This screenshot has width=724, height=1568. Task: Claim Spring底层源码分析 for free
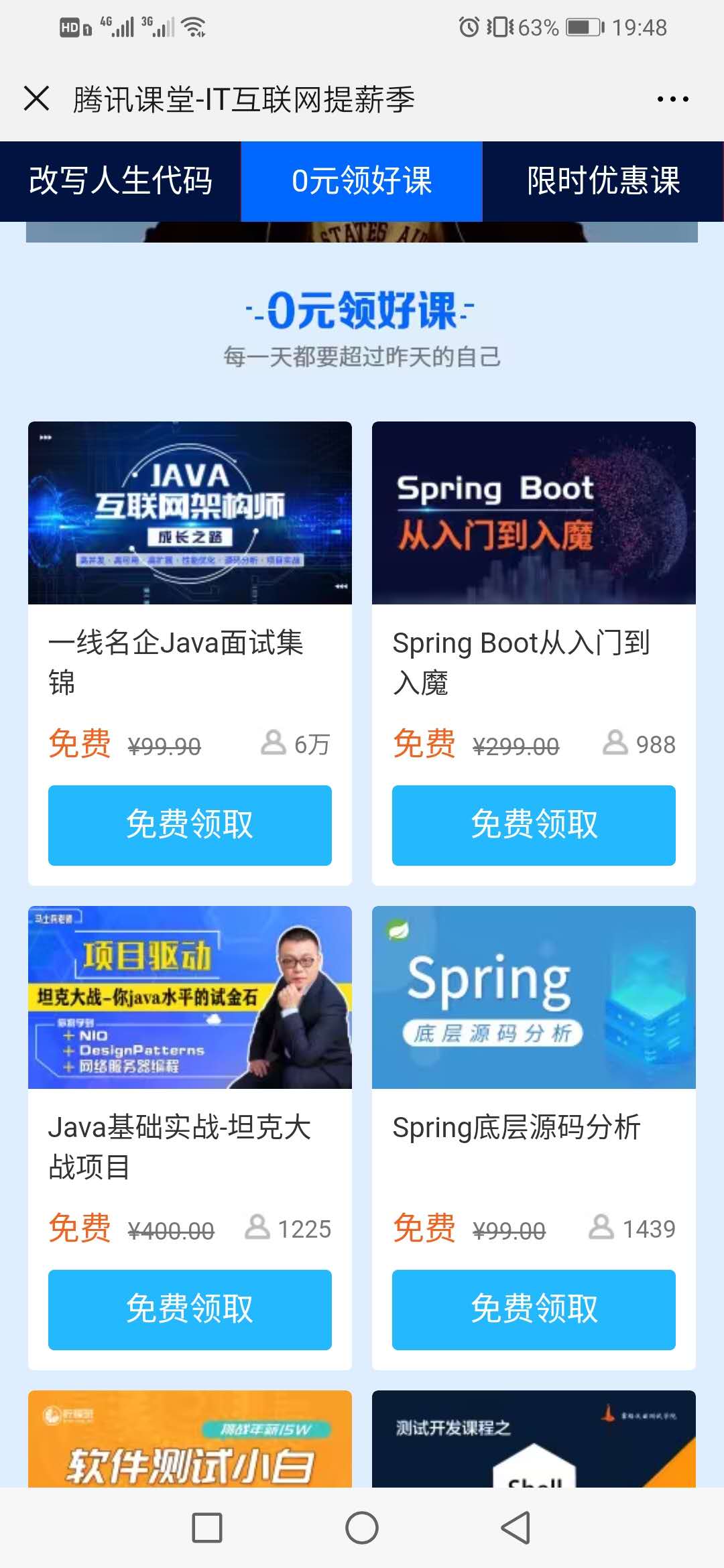(x=534, y=1309)
